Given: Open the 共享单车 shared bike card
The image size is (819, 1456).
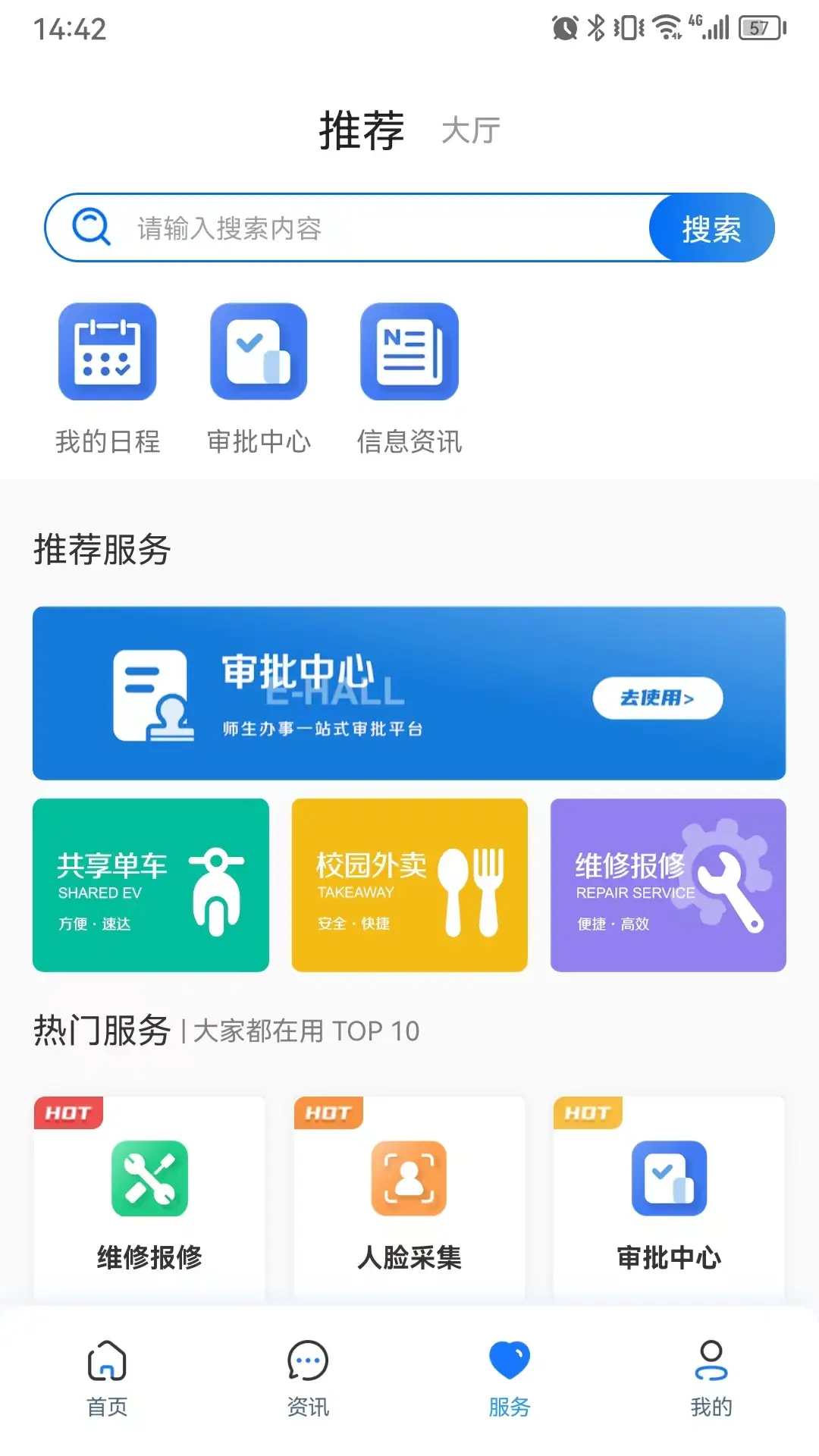Looking at the screenshot, I should click(x=150, y=883).
